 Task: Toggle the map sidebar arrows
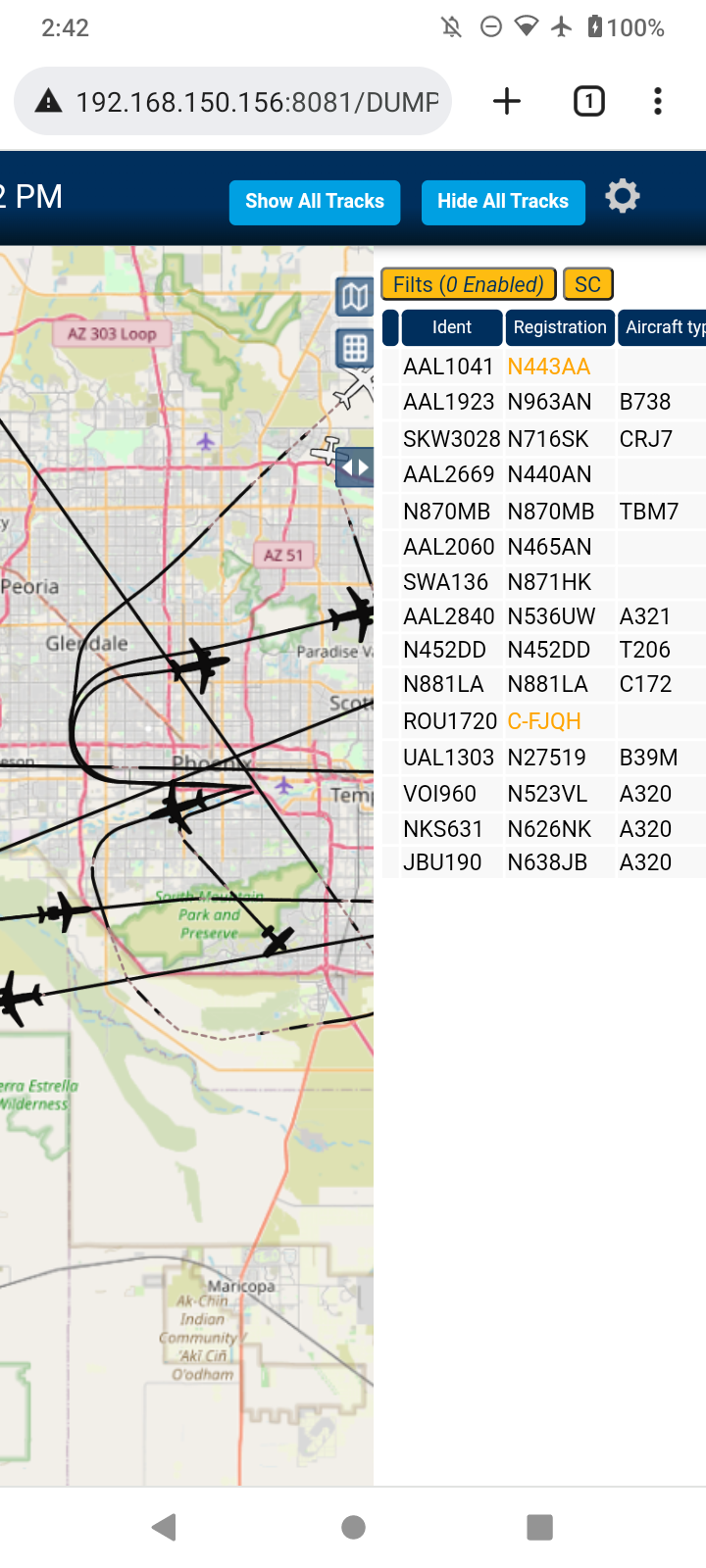(x=355, y=467)
